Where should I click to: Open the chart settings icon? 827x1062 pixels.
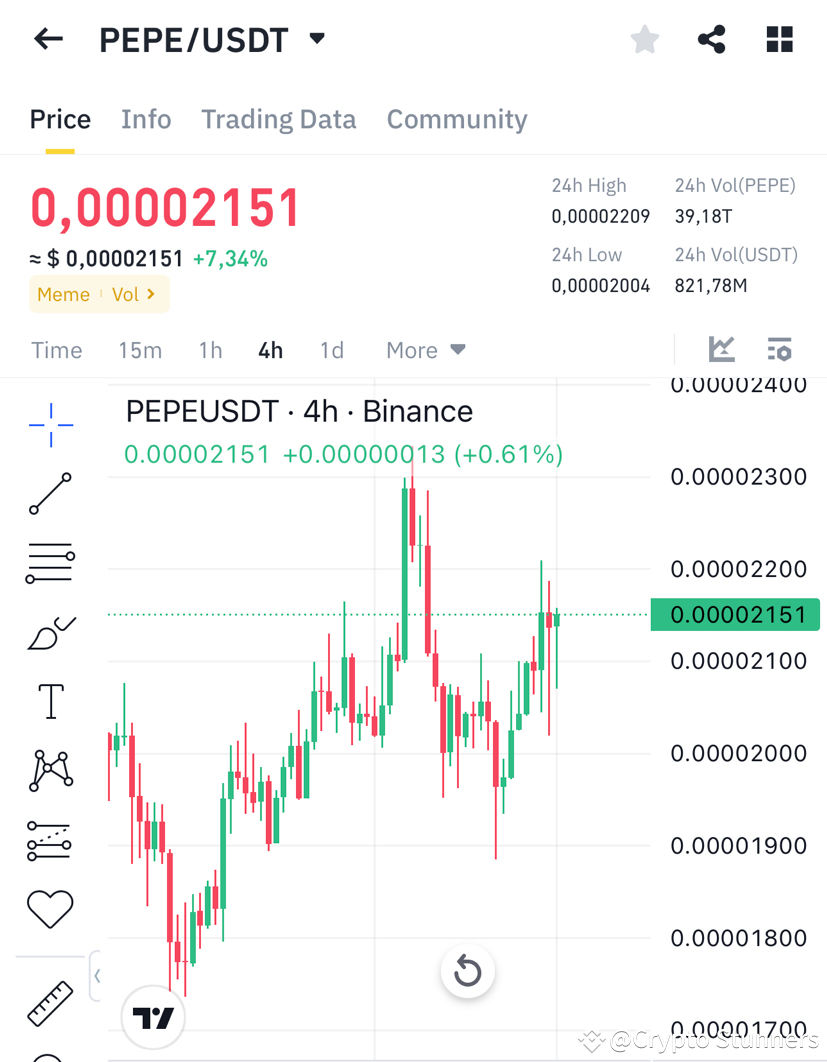pos(779,349)
